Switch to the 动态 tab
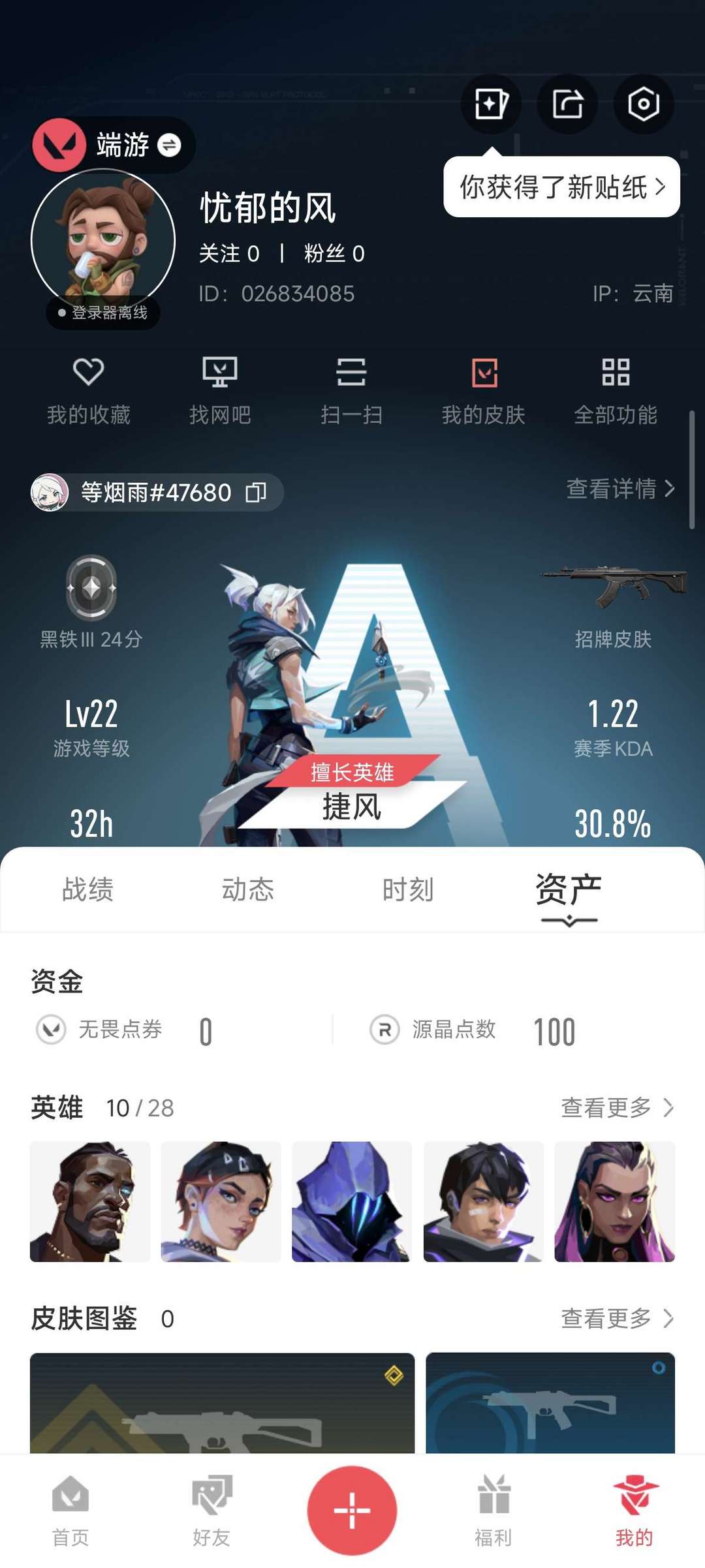 click(248, 889)
